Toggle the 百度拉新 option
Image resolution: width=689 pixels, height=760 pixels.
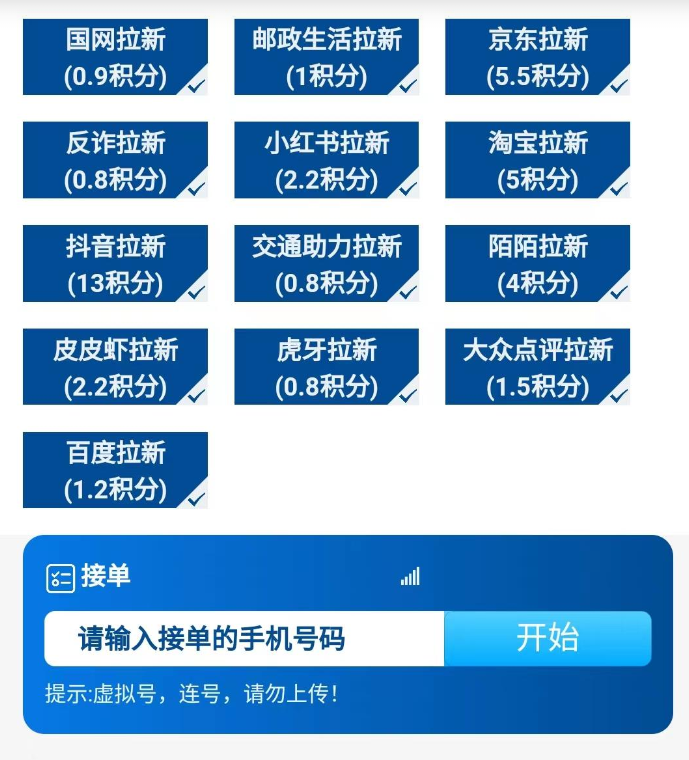point(115,470)
